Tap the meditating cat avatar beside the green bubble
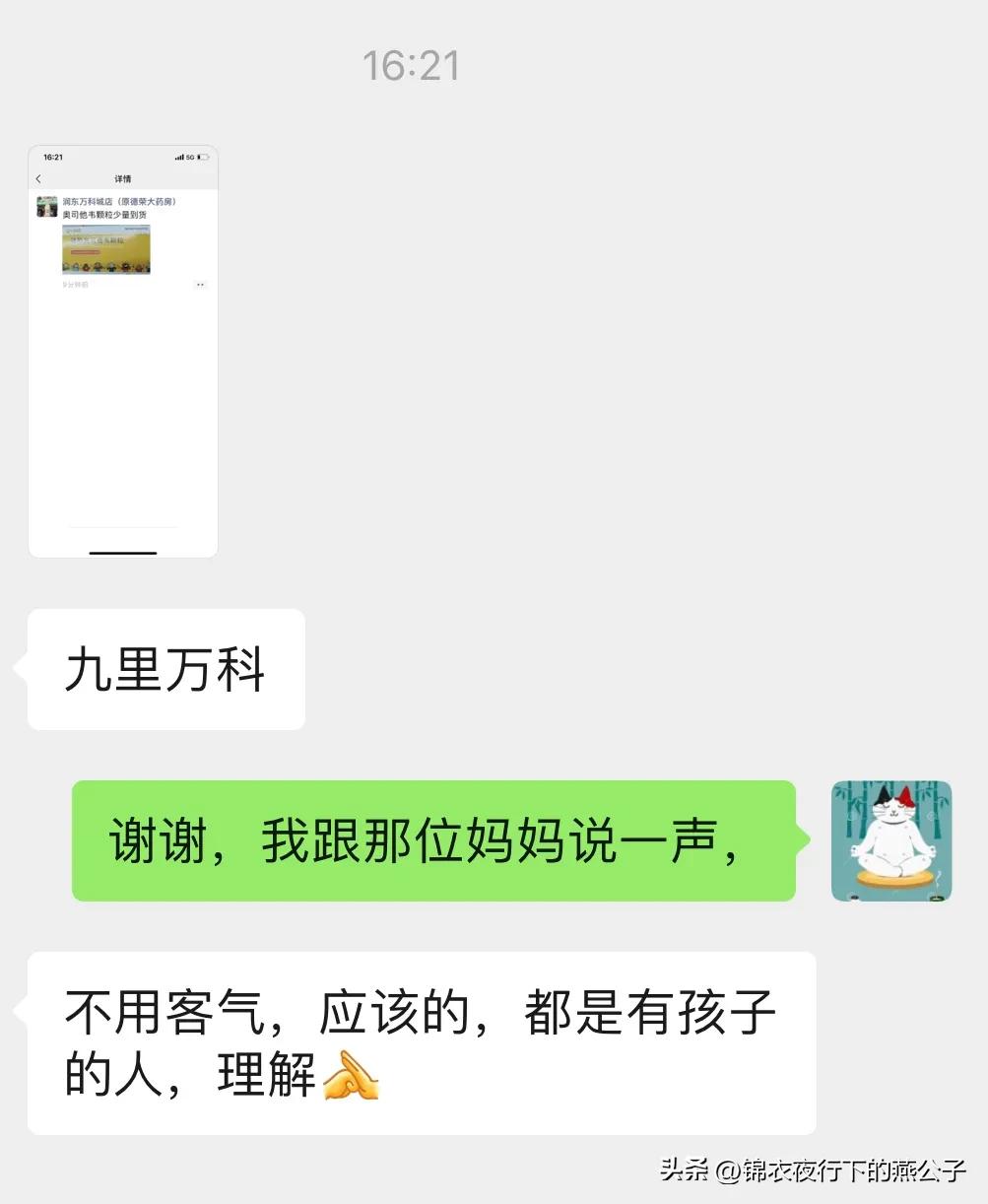The image size is (988, 1204). tap(889, 840)
